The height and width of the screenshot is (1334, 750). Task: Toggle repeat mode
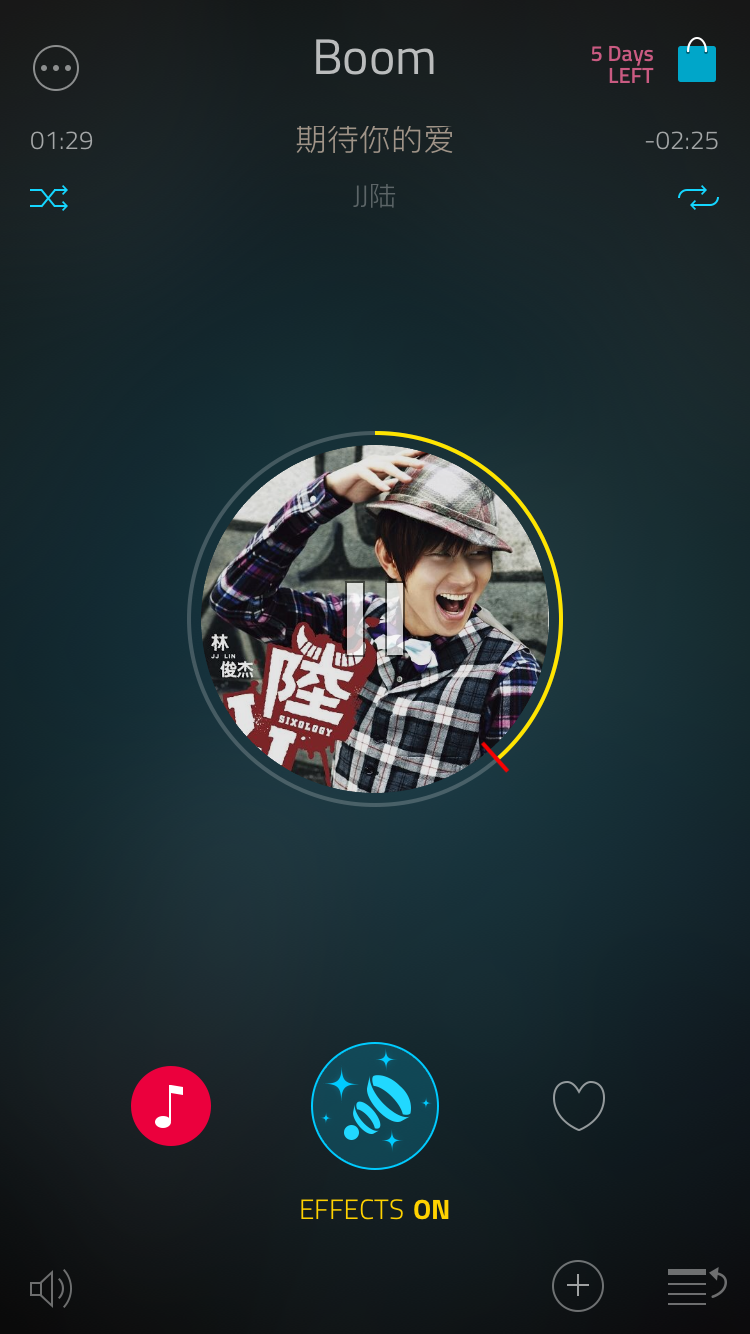tap(698, 198)
